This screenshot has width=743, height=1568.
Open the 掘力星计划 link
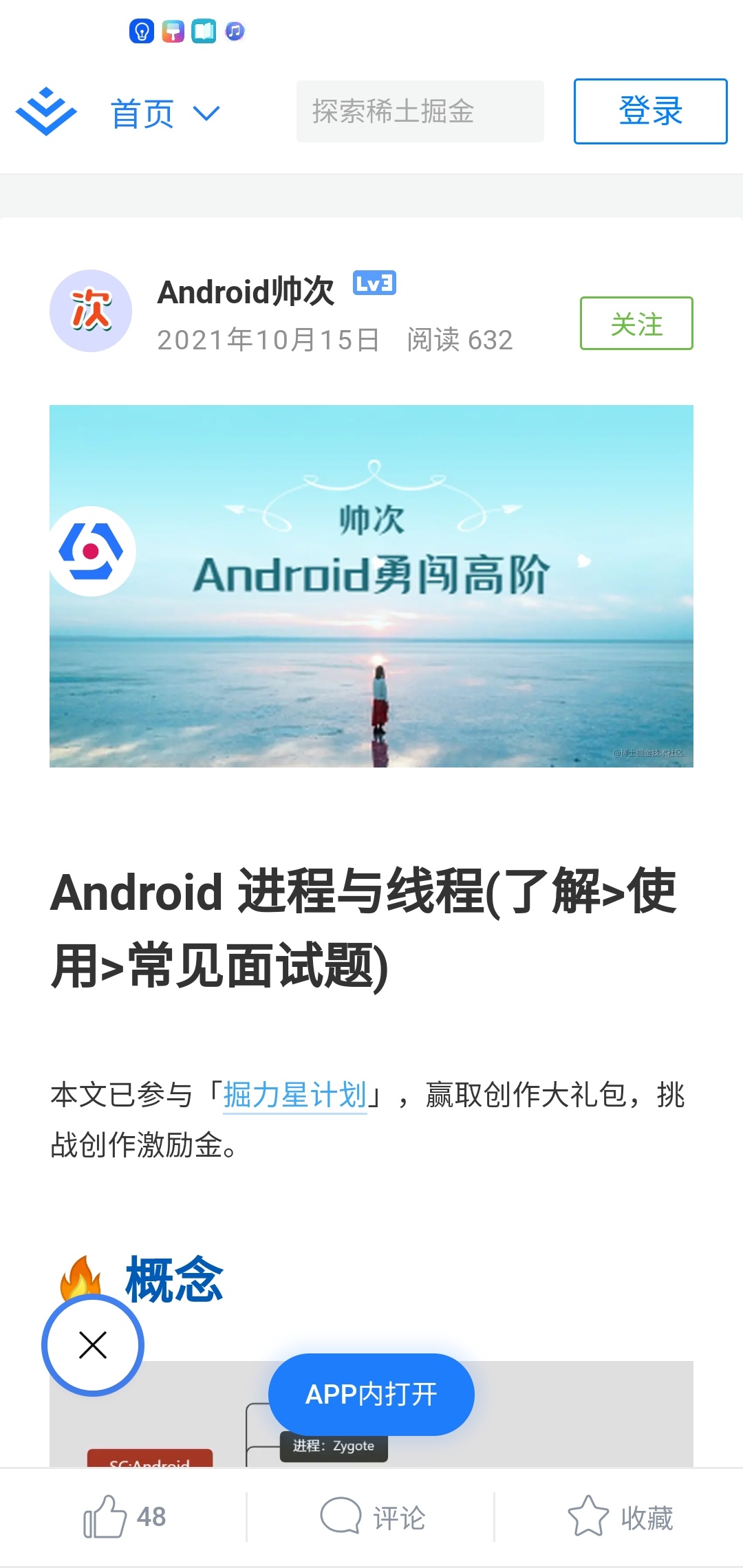pyautogui.click(x=294, y=1095)
